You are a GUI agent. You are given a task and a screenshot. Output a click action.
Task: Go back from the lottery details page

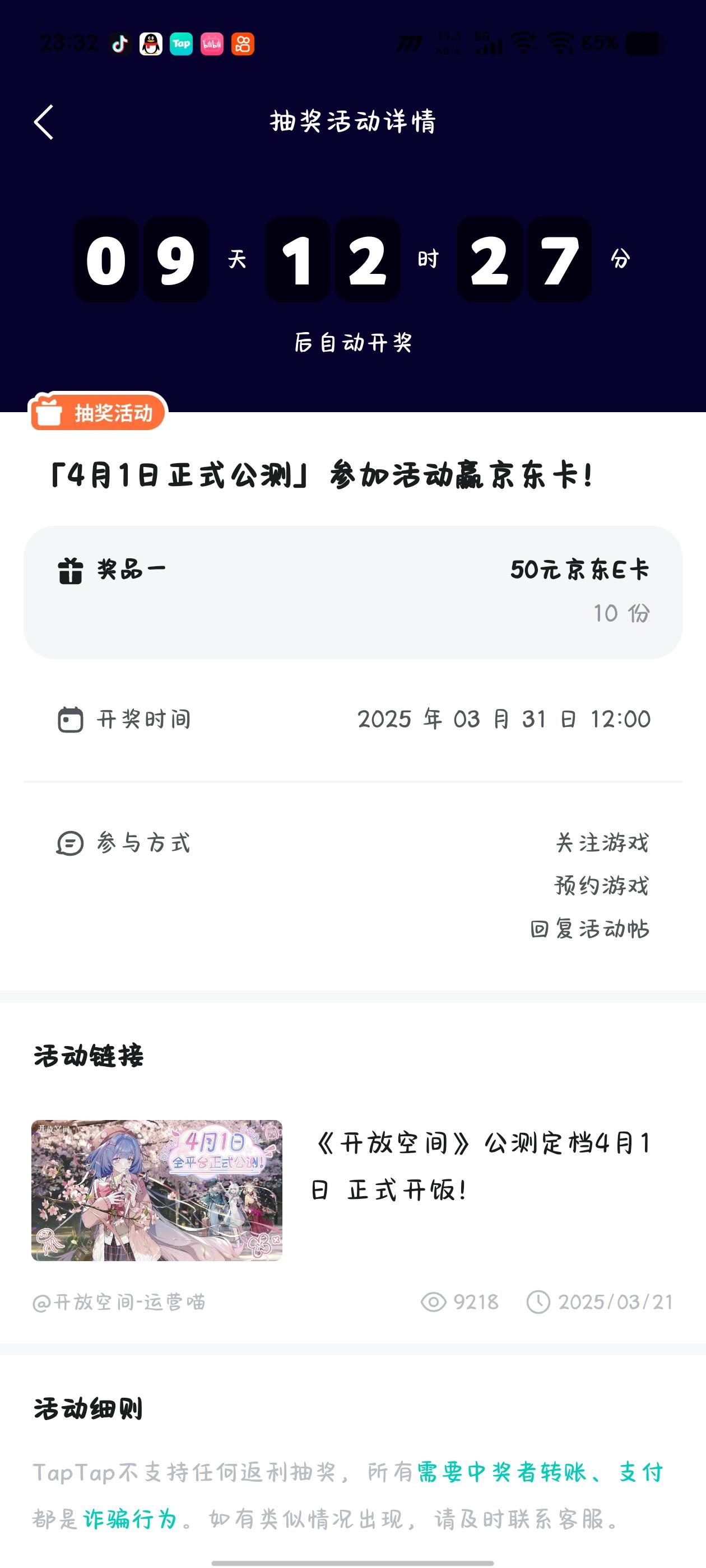(44, 122)
